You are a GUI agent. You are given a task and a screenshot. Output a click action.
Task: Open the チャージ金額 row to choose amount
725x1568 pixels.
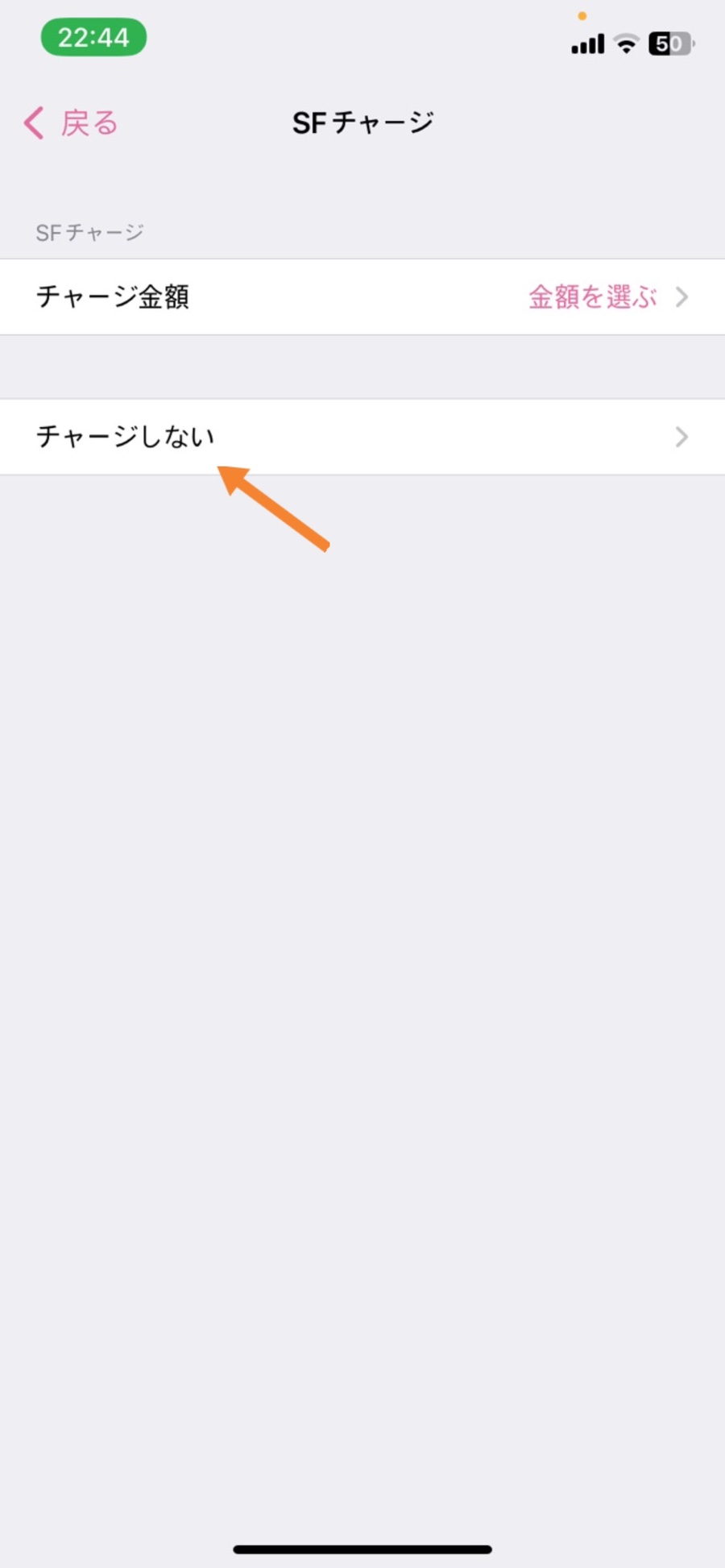click(x=362, y=297)
